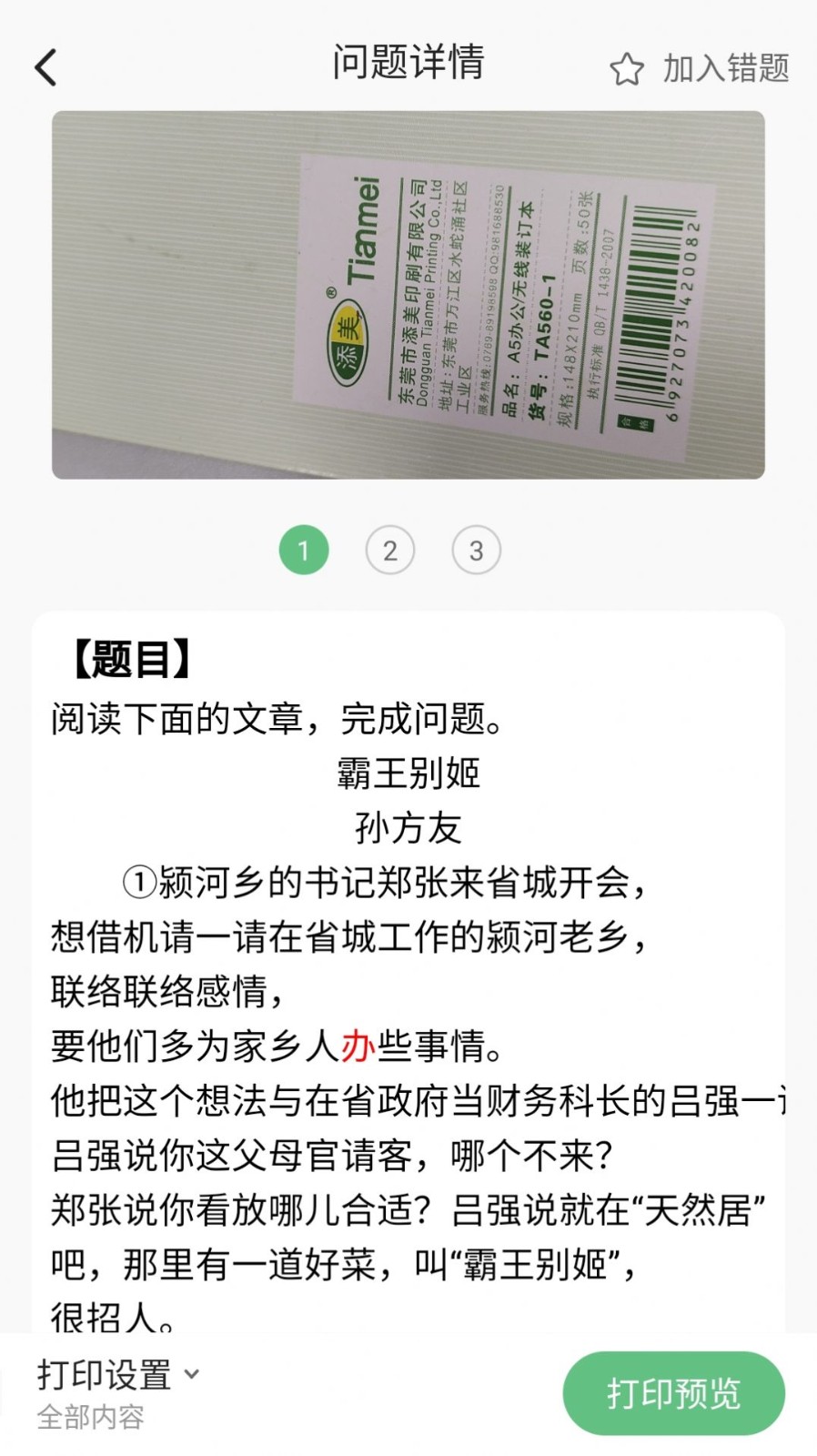Tap the article title 霸王别姬
This screenshot has height=1456, width=817.
408,774
